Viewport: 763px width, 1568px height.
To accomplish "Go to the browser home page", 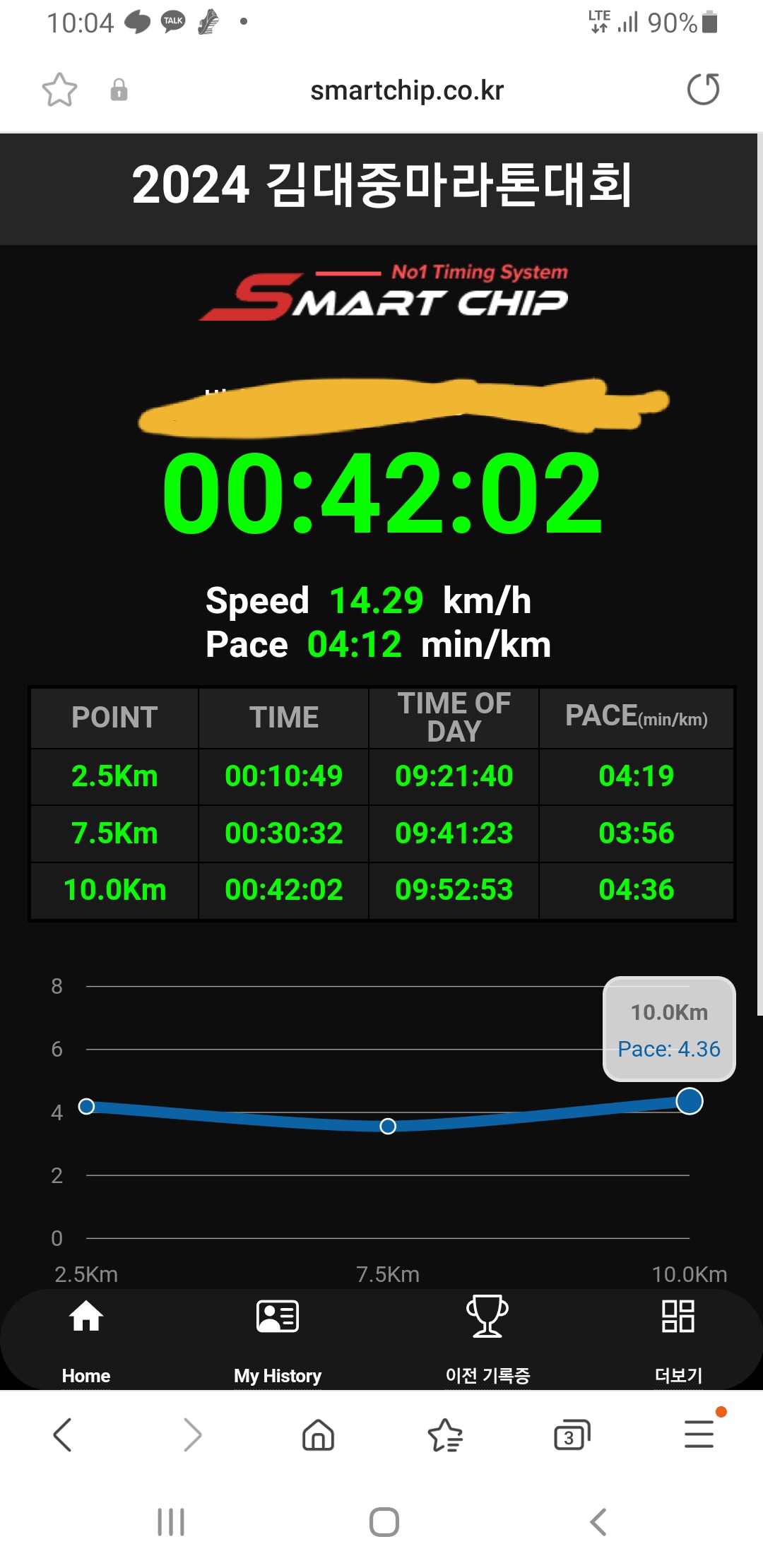I will point(318,1435).
